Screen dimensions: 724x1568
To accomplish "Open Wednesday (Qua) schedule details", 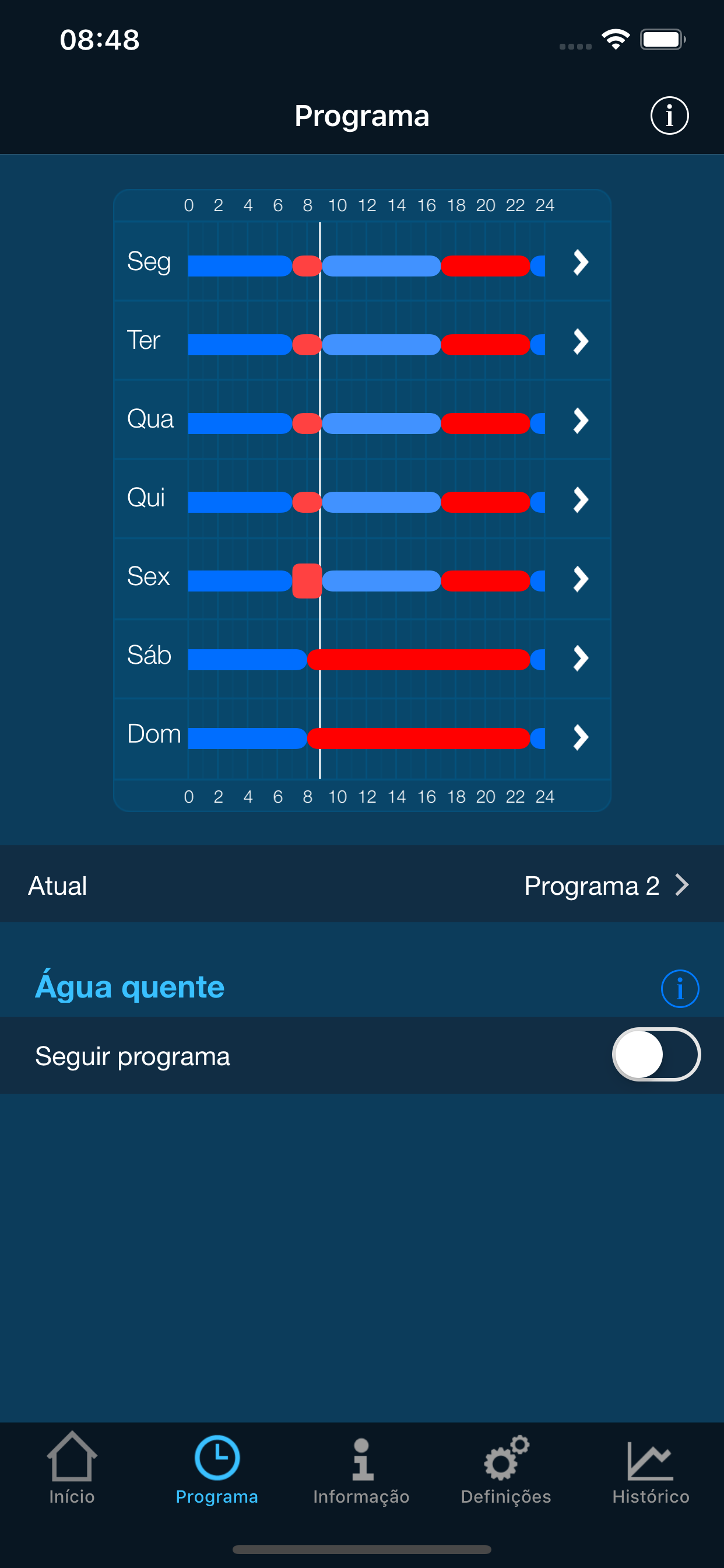I will point(581,421).
